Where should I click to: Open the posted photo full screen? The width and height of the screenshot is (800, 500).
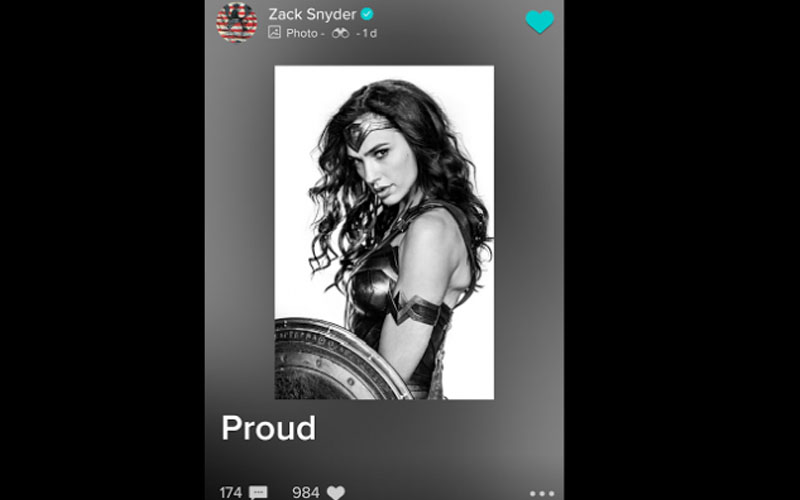point(384,232)
